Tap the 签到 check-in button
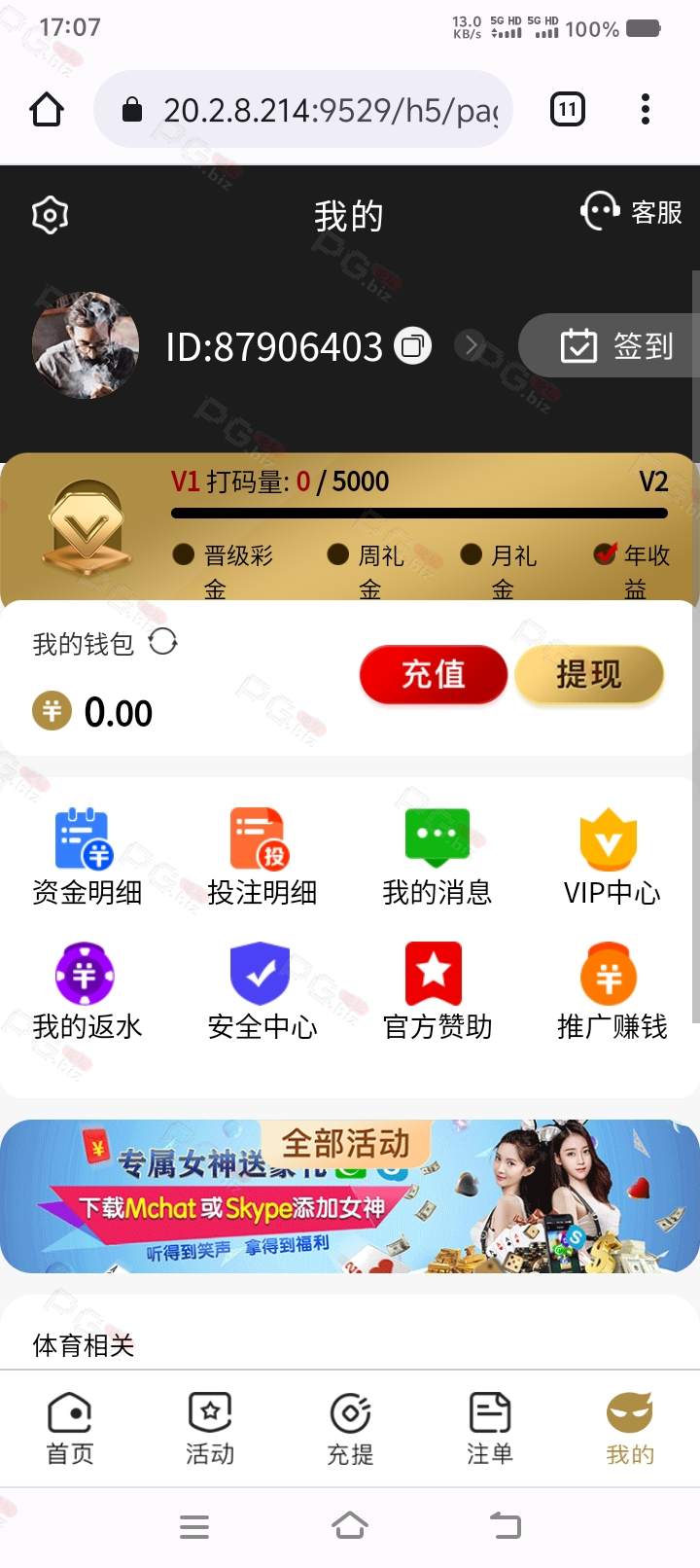Image resolution: width=700 pixels, height=1568 pixels. point(615,346)
